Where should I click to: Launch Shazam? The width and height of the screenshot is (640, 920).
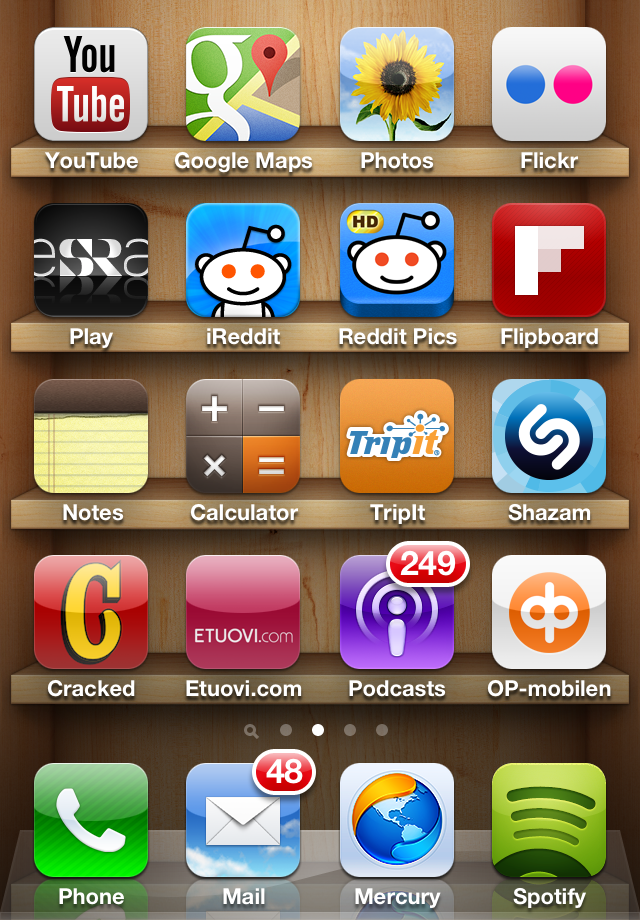549,436
